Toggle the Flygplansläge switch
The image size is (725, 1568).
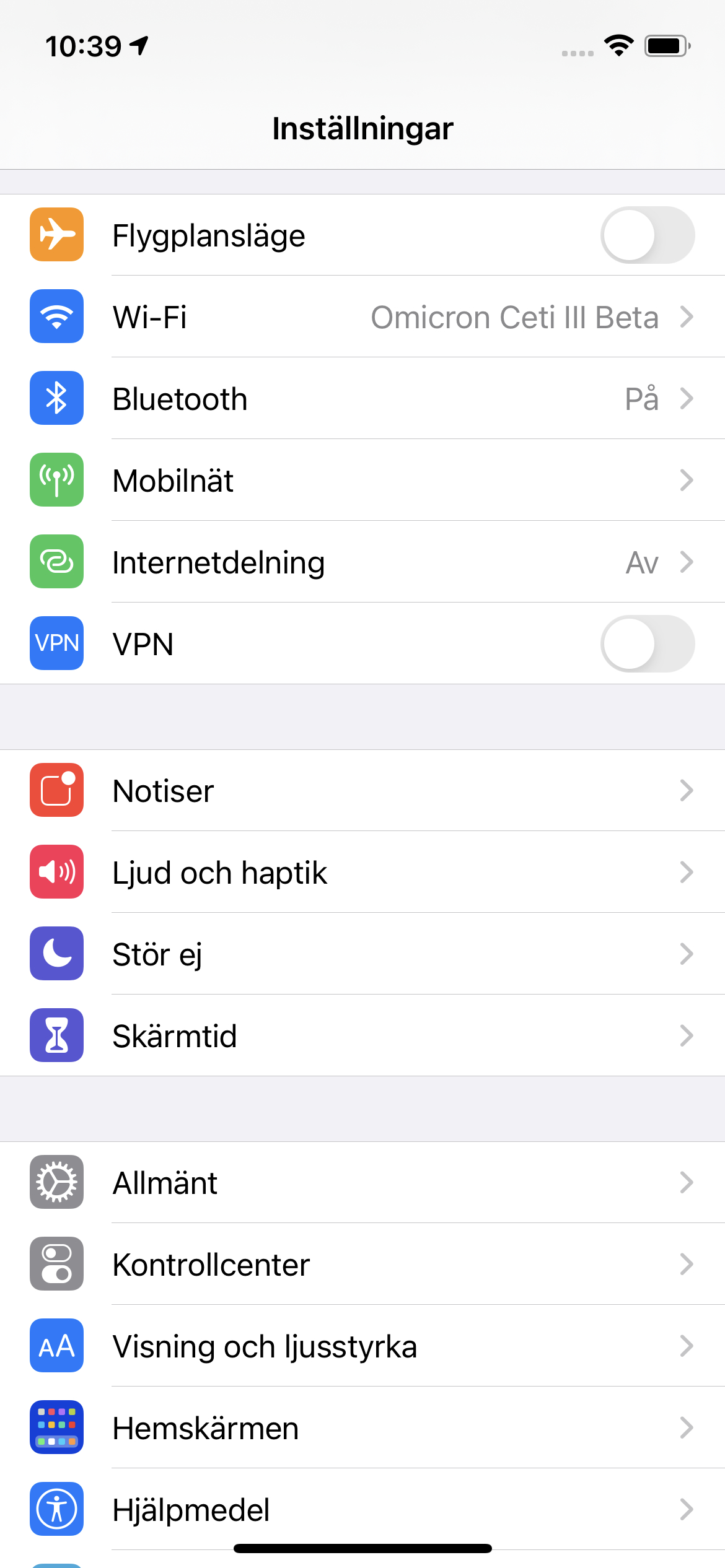pyautogui.click(x=647, y=235)
